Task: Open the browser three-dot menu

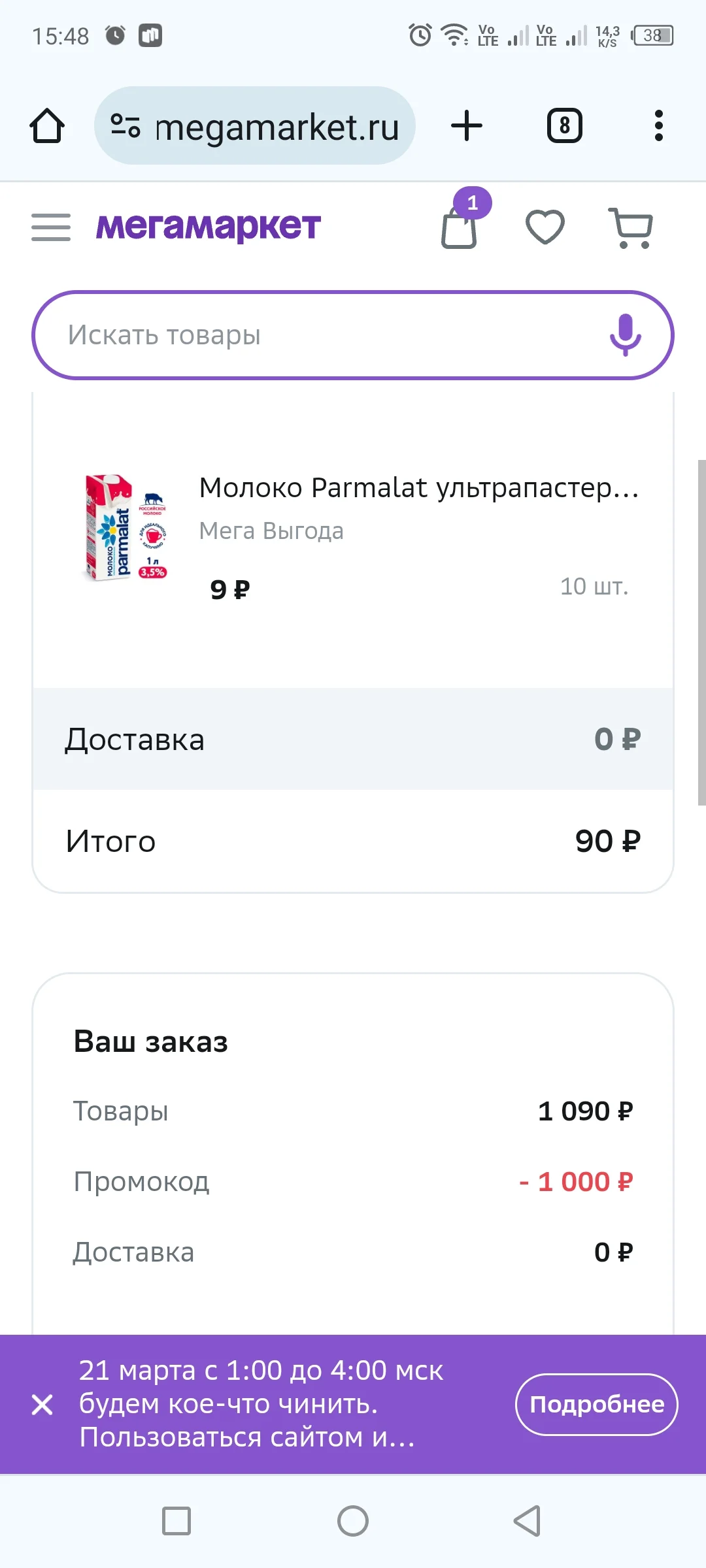Action: [x=658, y=125]
